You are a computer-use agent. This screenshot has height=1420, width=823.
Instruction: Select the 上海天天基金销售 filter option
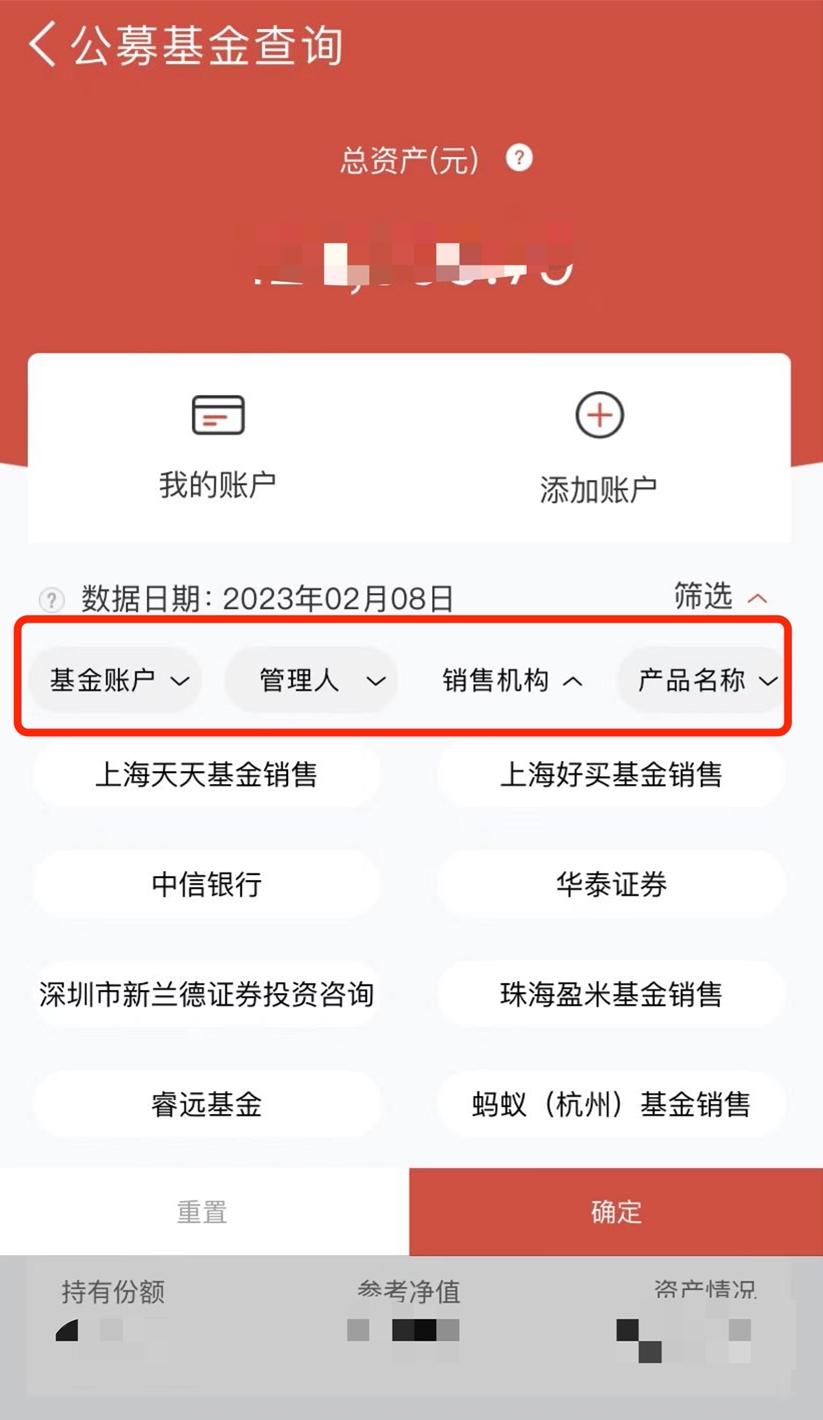coord(206,775)
